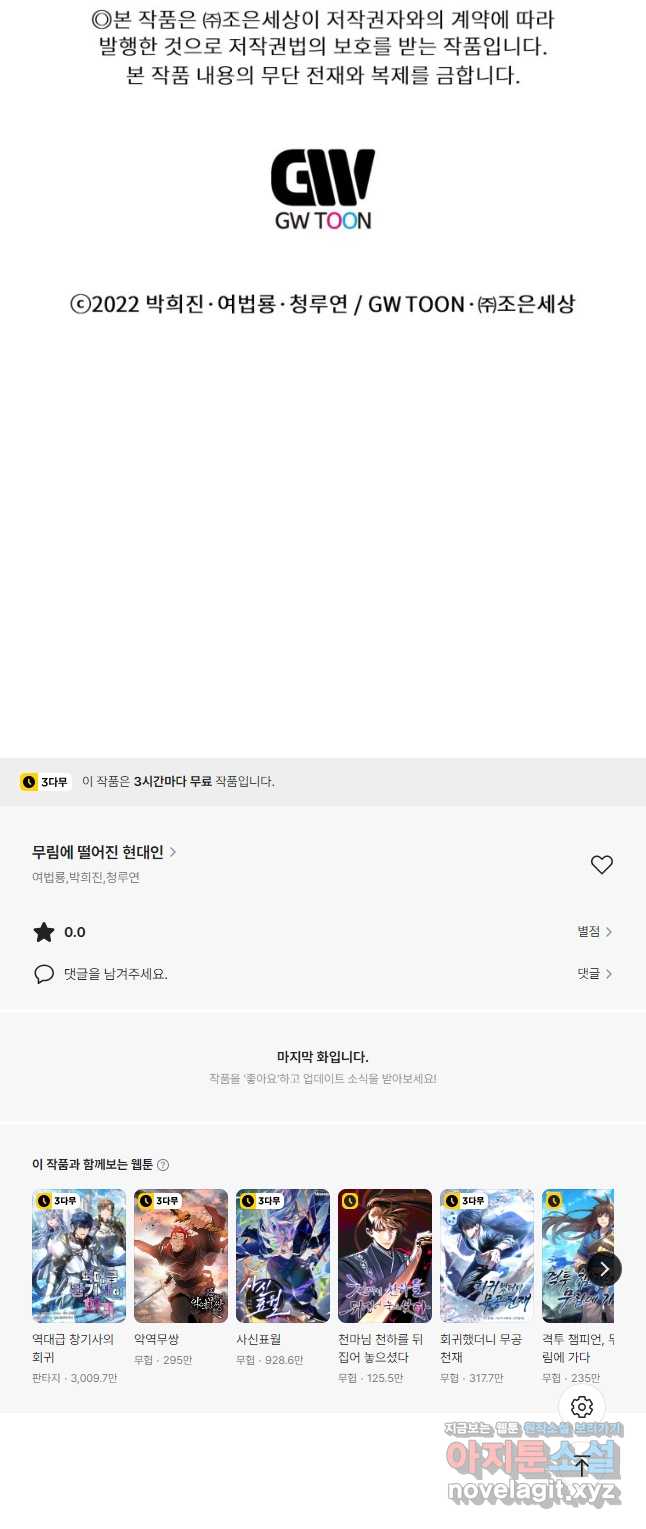Screen dimensions: 646x1529
Task: Open 악역무쌍 webtoon
Action: [181, 1256]
